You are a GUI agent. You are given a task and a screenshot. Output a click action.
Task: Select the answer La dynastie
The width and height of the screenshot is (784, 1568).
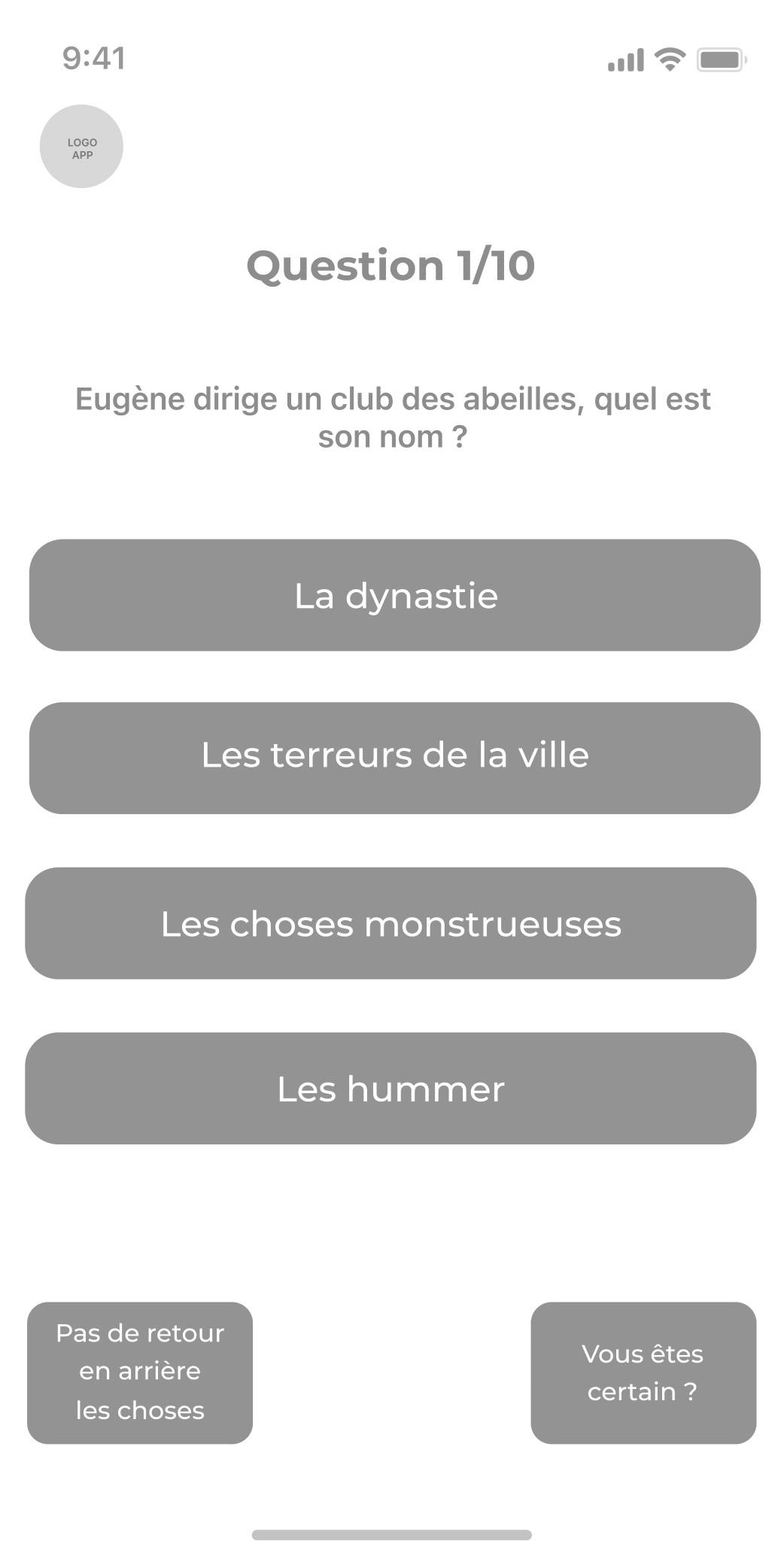coord(394,595)
